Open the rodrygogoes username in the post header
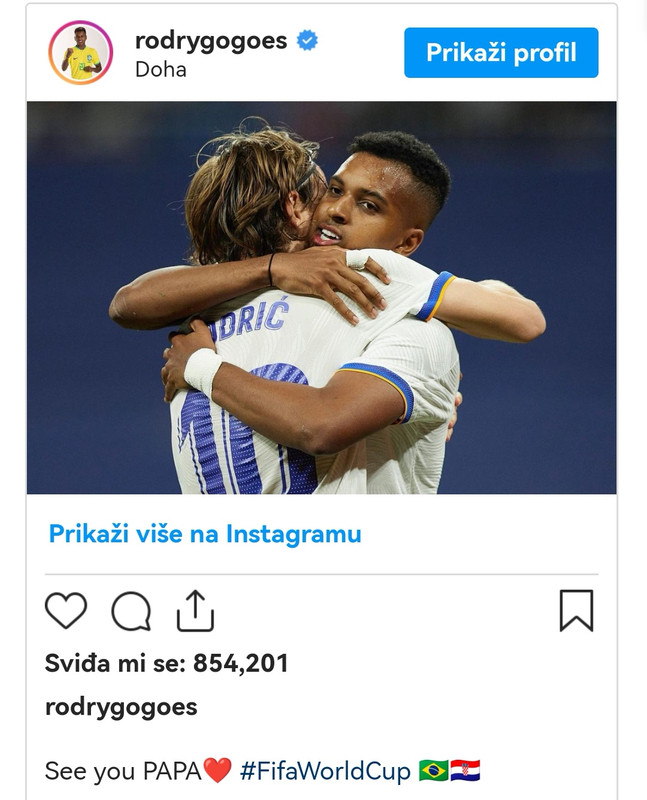Screen dimensions: 647x800 [x=211, y=41]
